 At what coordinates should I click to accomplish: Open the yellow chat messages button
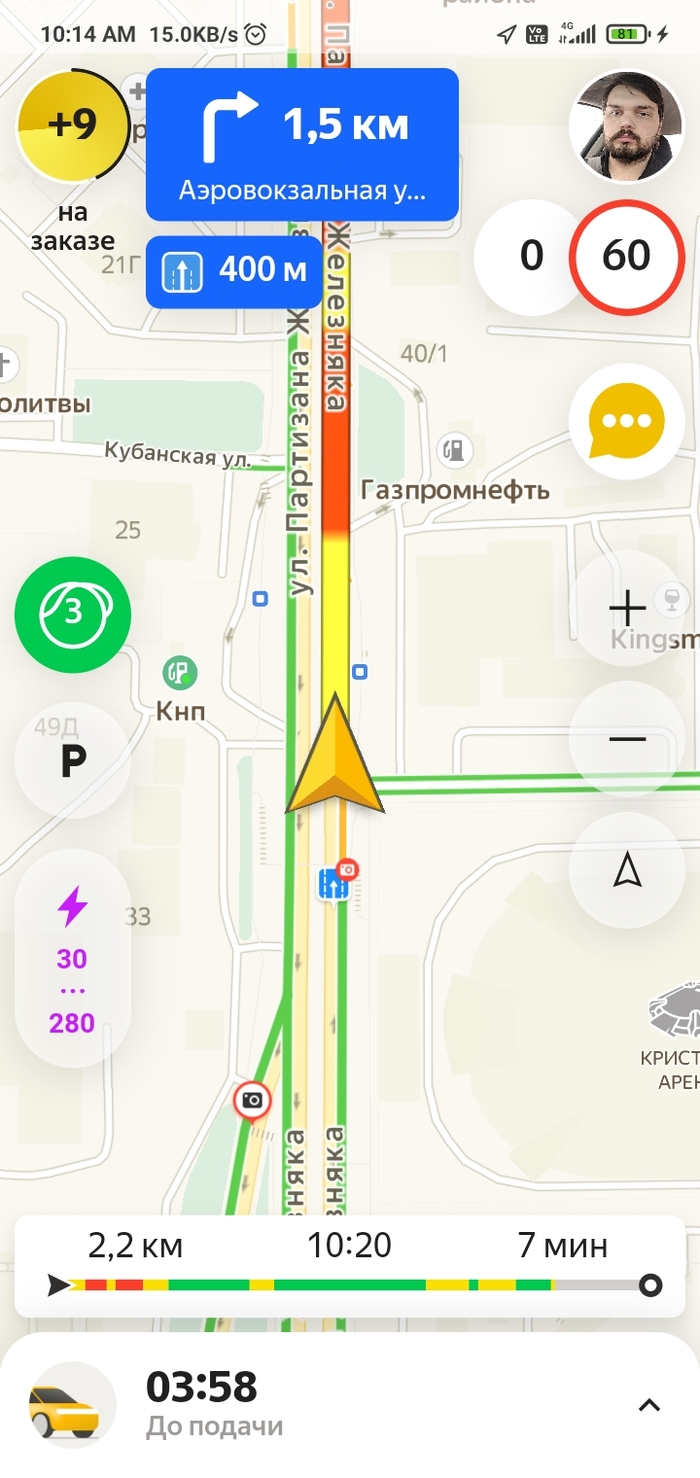[x=626, y=421]
